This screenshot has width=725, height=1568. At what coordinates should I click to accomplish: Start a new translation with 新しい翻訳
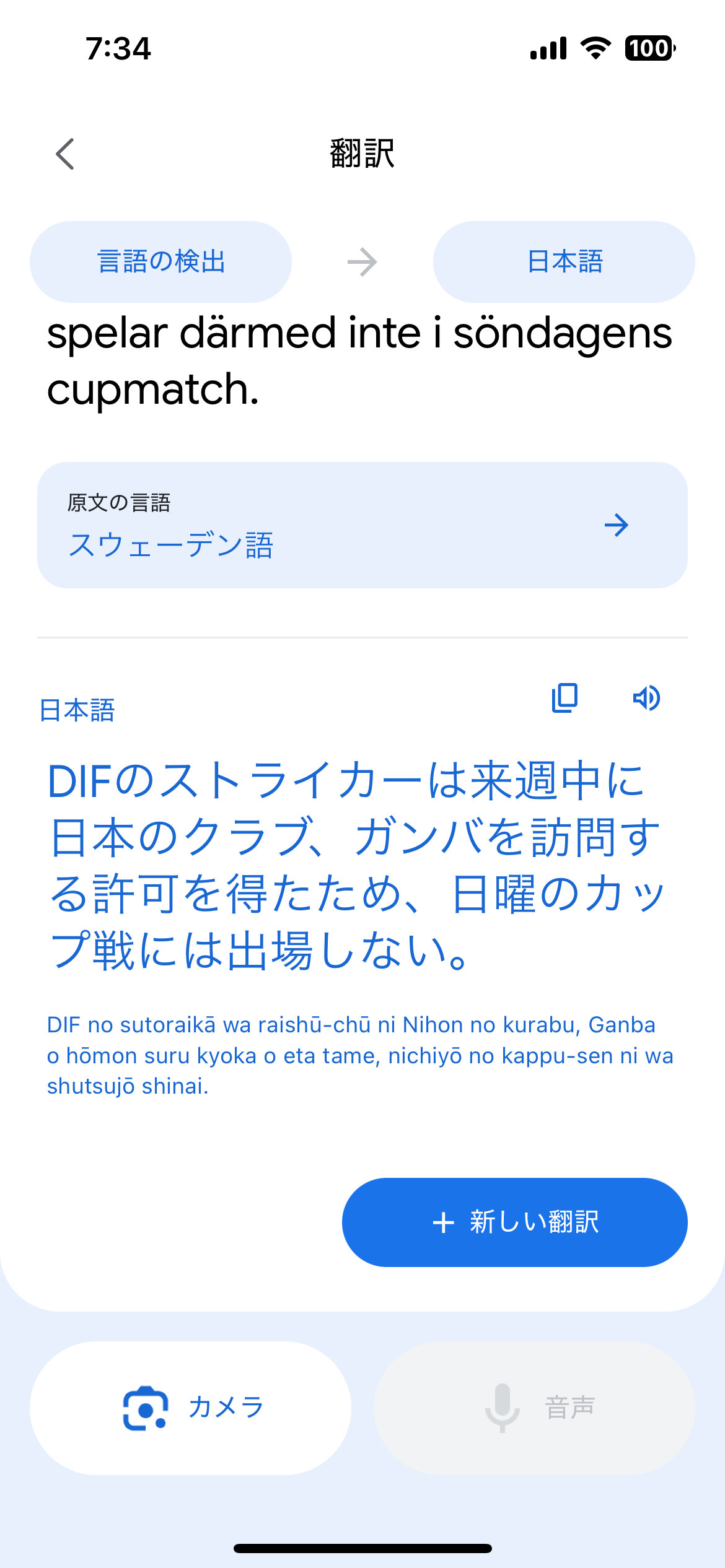coord(515,1222)
